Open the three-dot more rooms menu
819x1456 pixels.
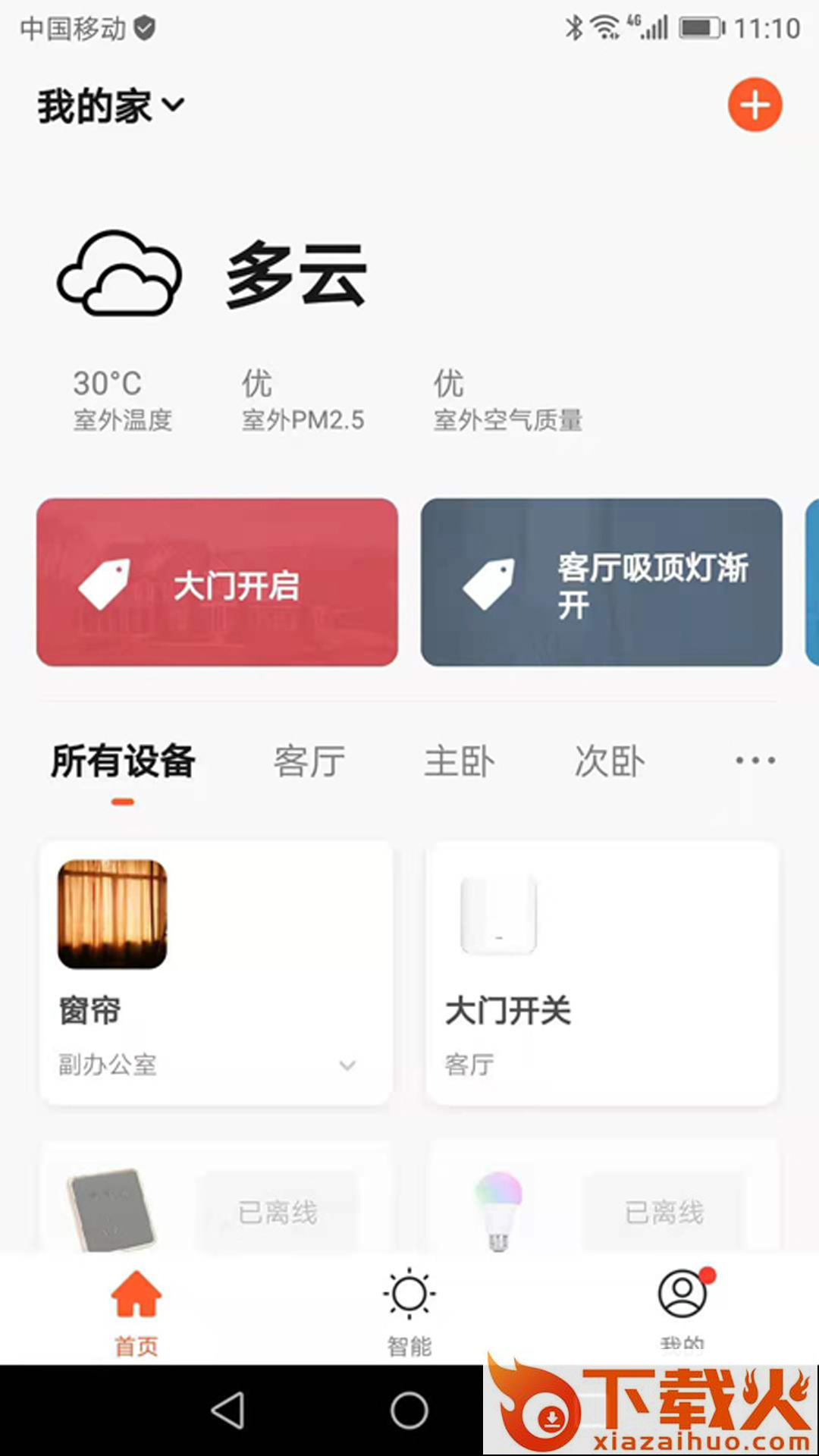pos(755,760)
